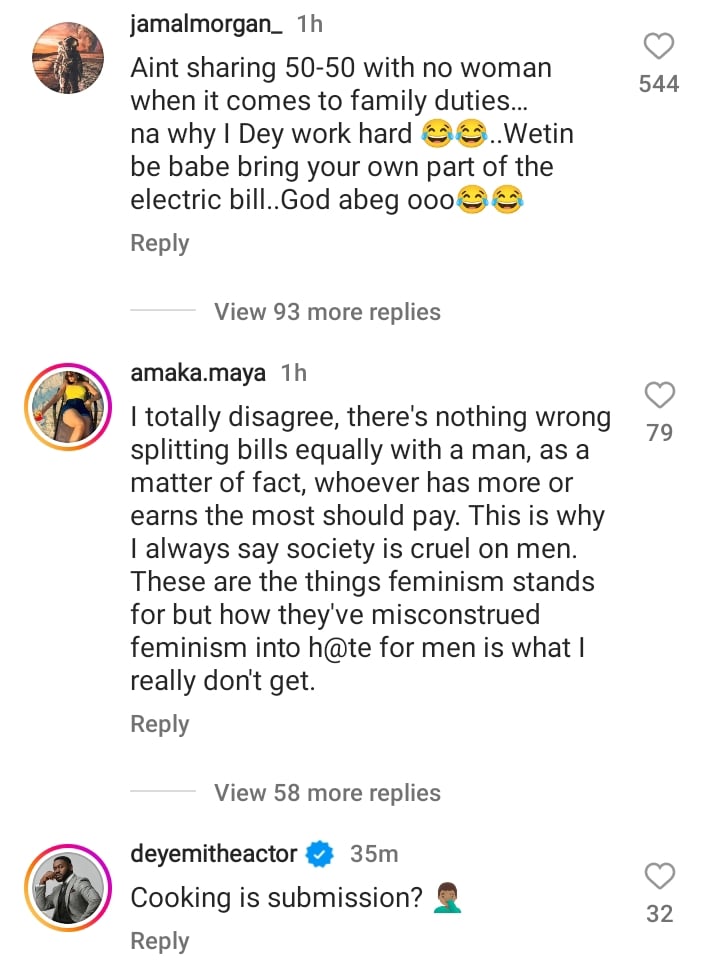Open jamalmorgan_'s profile picture
719x961 pixels.
pyautogui.click(x=66, y=58)
